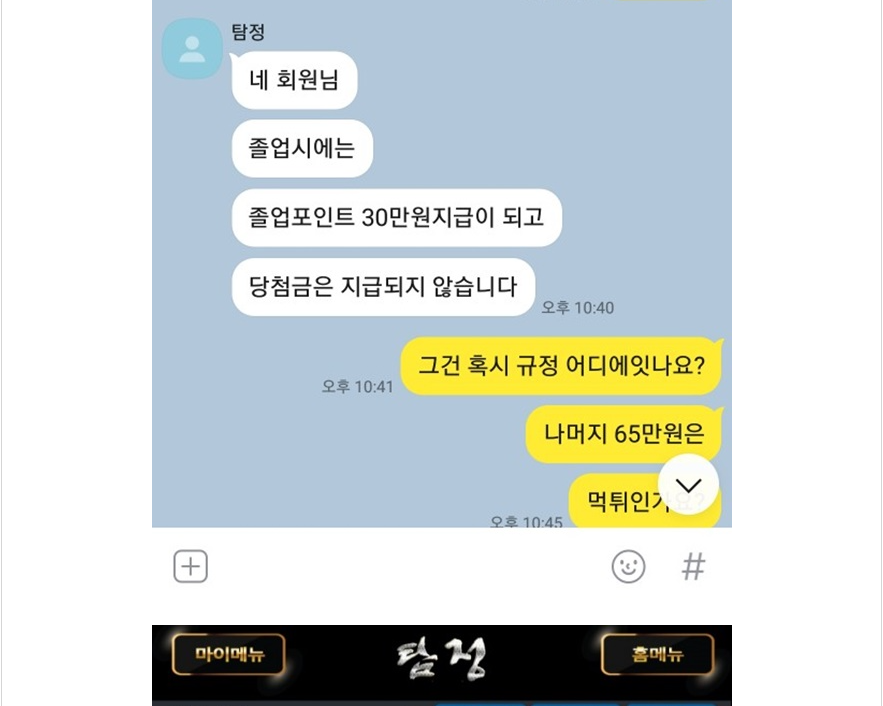Open the attachment plus menu
883x706 pixels.
click(x=190, y=567)
